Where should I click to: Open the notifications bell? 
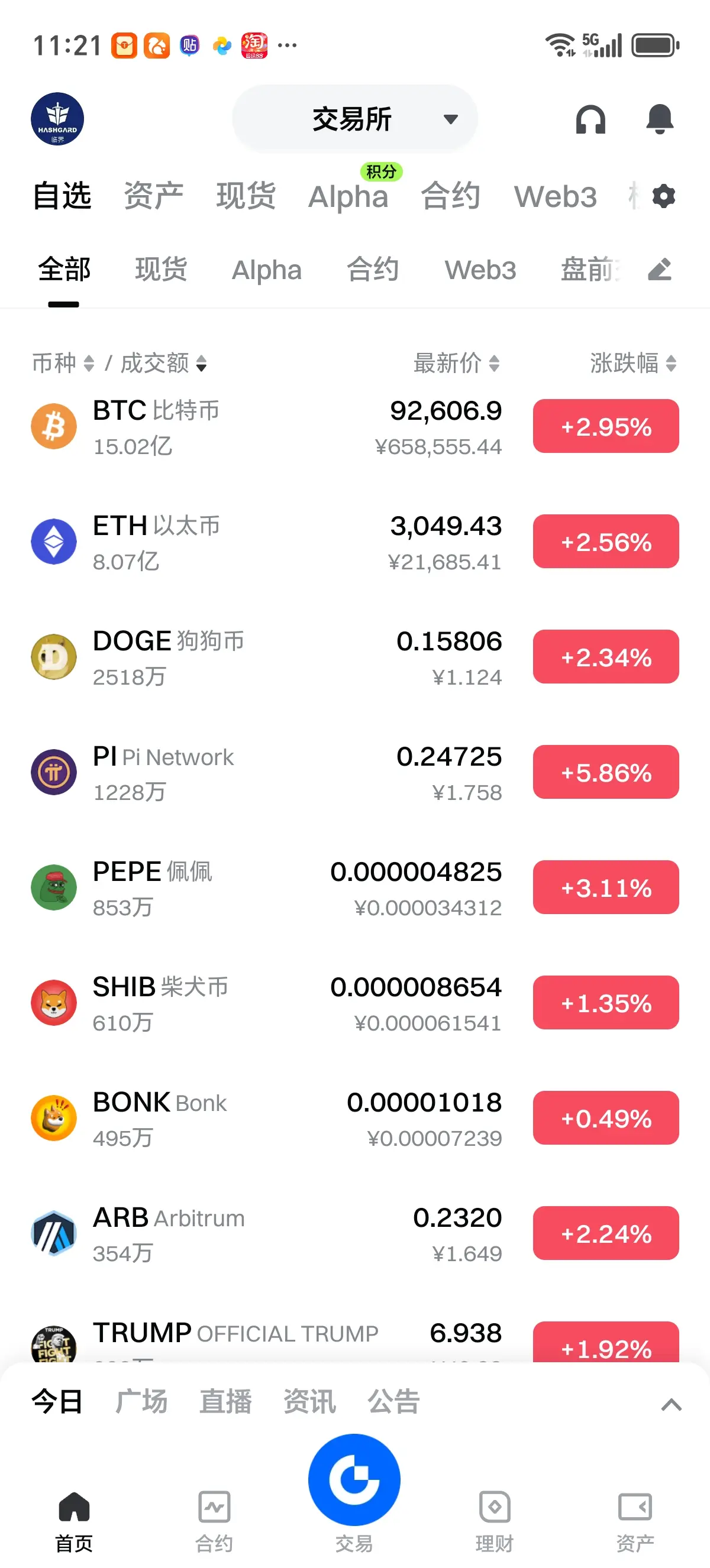point(660,119)
